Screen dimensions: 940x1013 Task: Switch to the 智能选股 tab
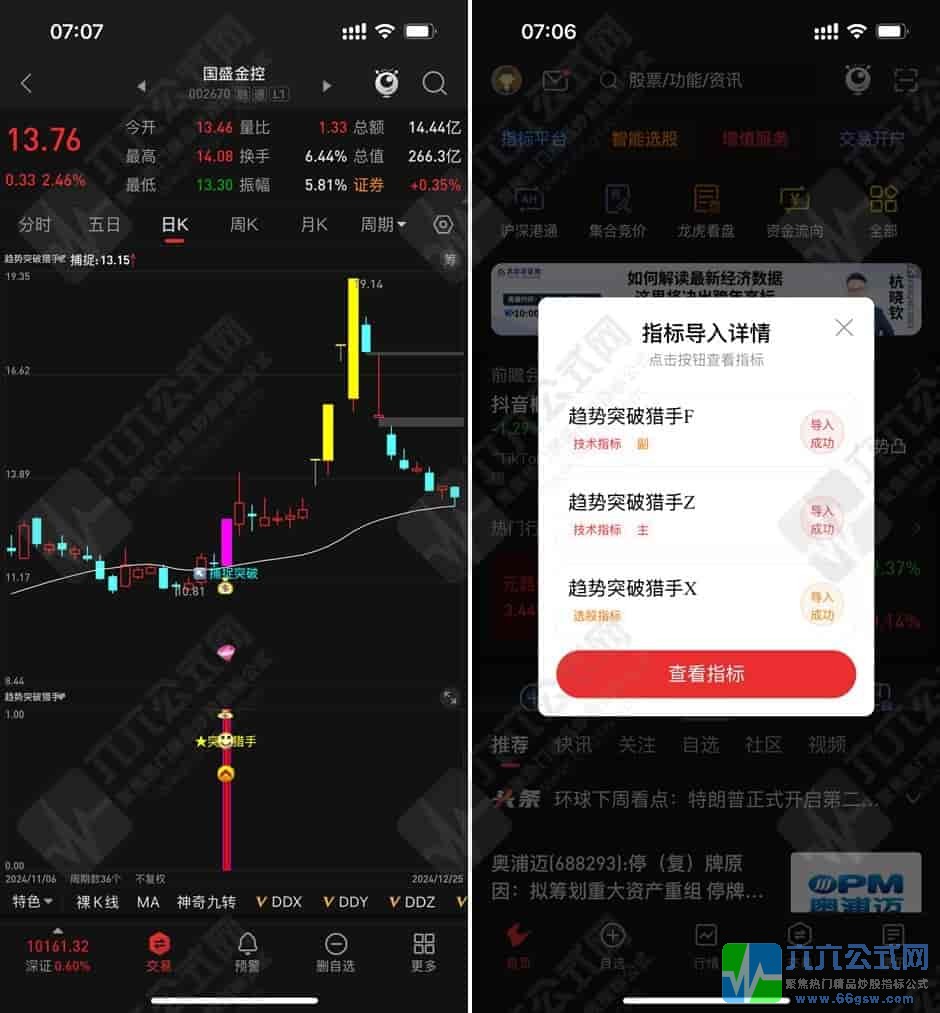[647, 139]
